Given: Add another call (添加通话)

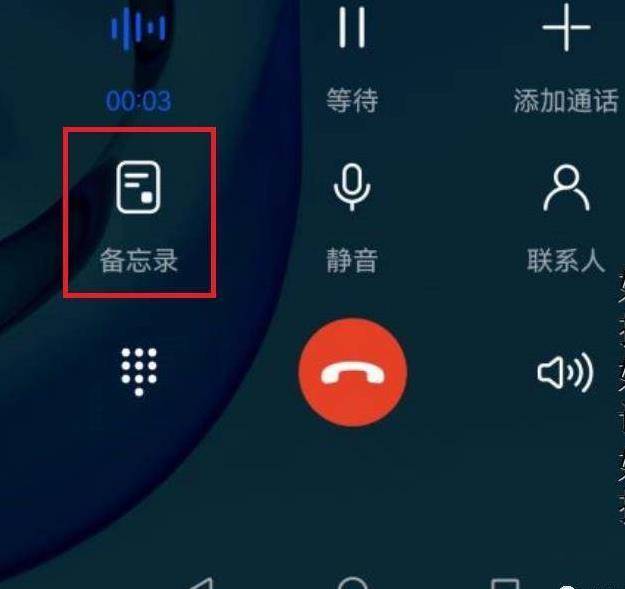Looking at the screenshot, I should pos(566,30).
